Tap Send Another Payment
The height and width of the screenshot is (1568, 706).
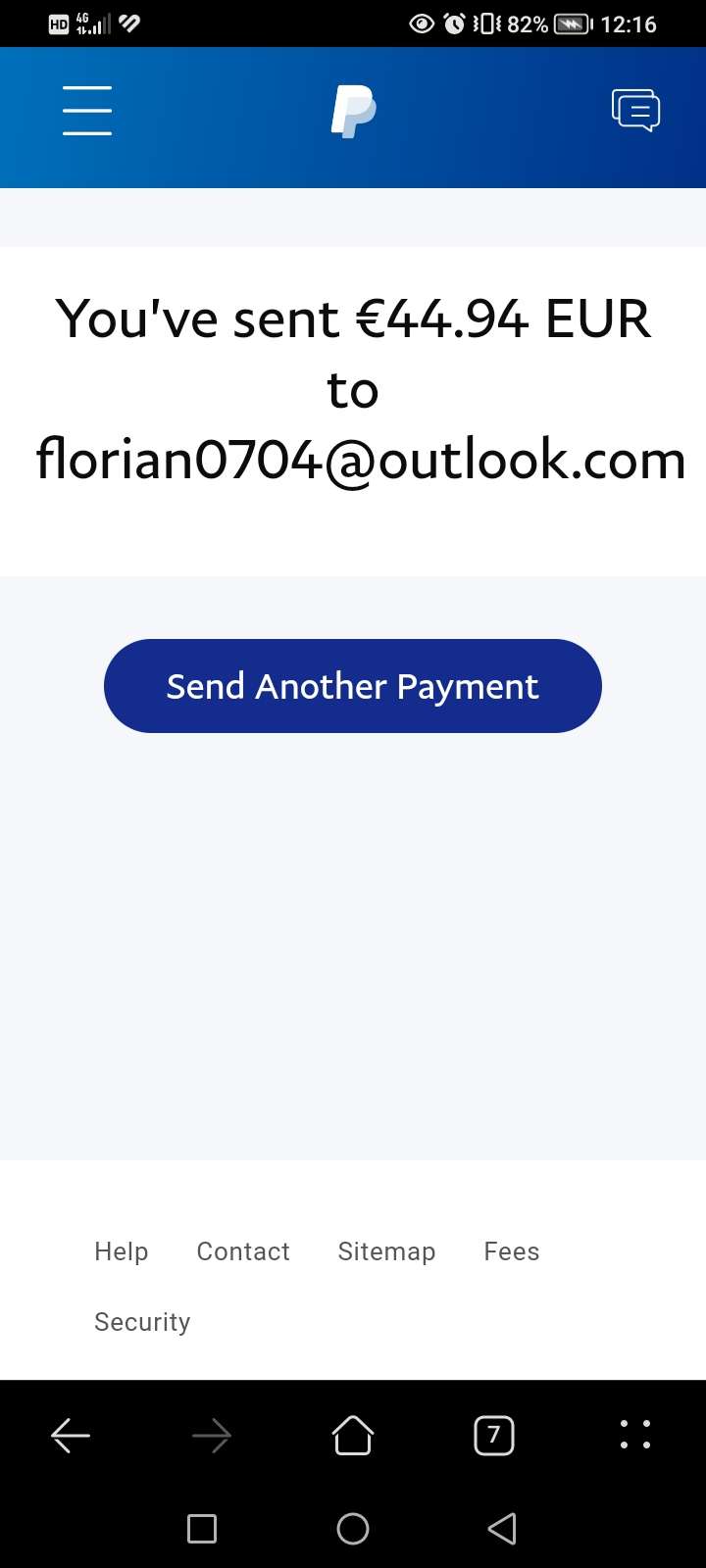tap(353, 686)
